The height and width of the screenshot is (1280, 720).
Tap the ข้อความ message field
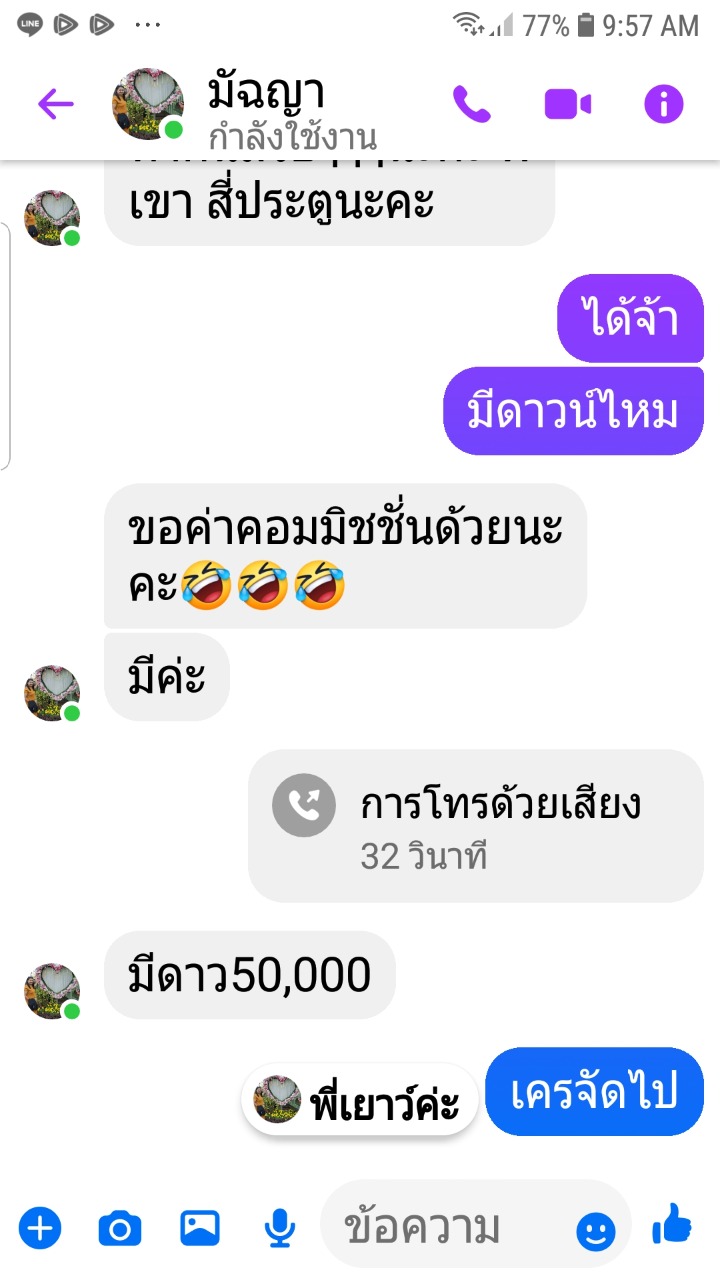450,1229
